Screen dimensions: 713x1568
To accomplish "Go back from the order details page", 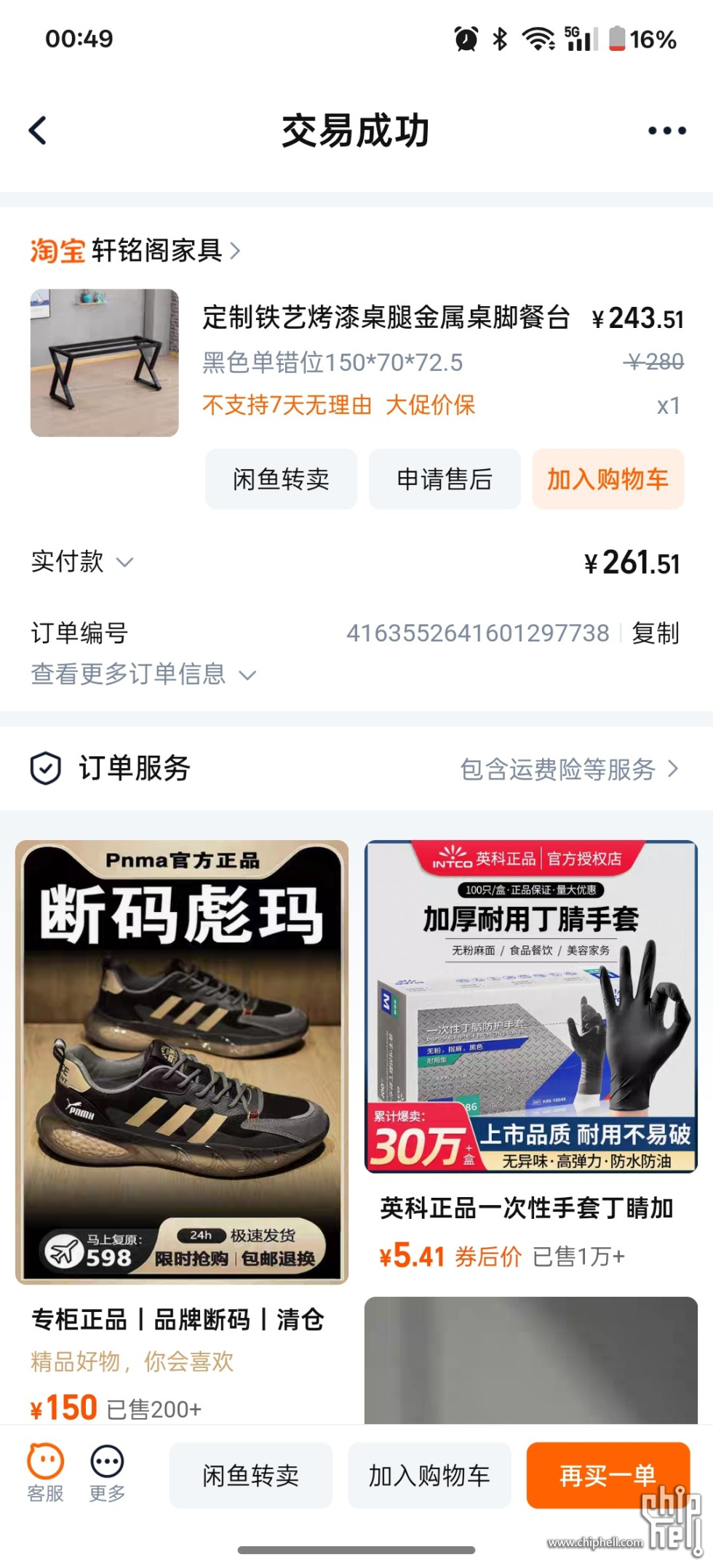I will [38, 131].
